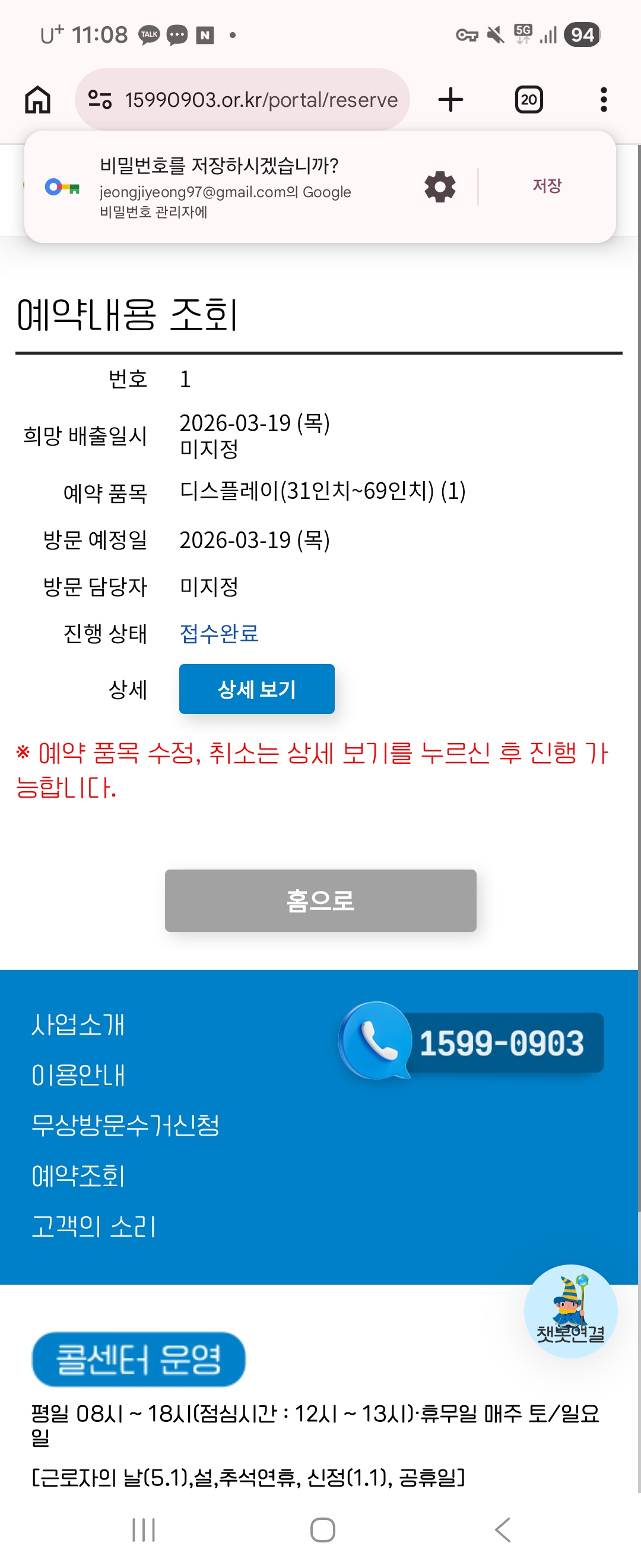Call 1599-0903 via the phone banner
The image size is (641, 1568).
point(471,1042)
